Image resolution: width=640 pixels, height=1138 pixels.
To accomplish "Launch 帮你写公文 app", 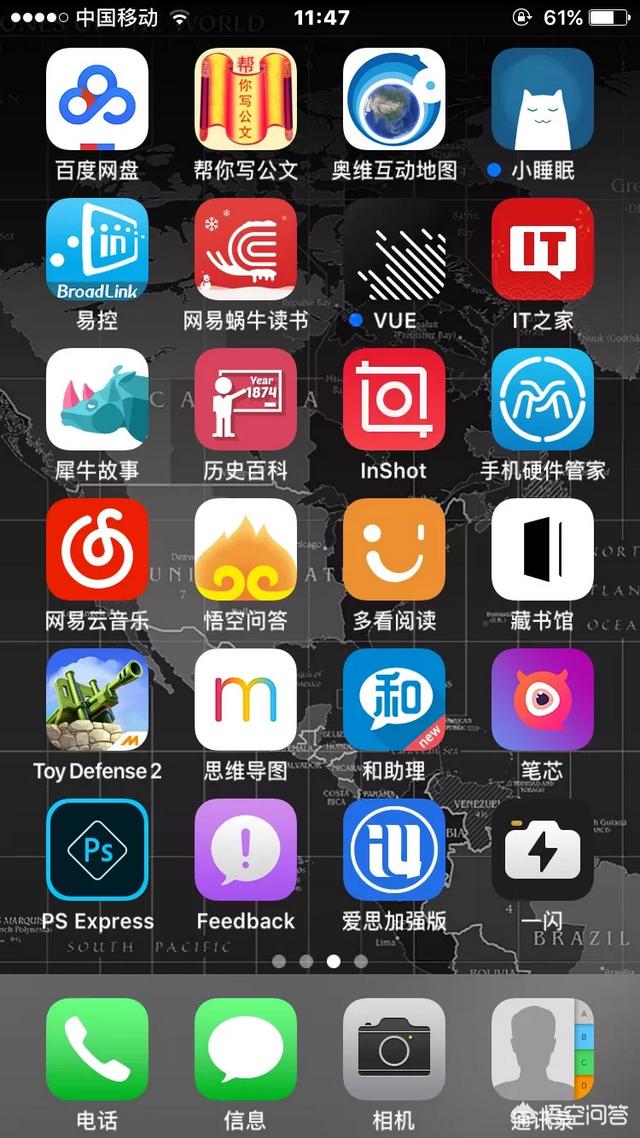I will (x=245, y=99).
